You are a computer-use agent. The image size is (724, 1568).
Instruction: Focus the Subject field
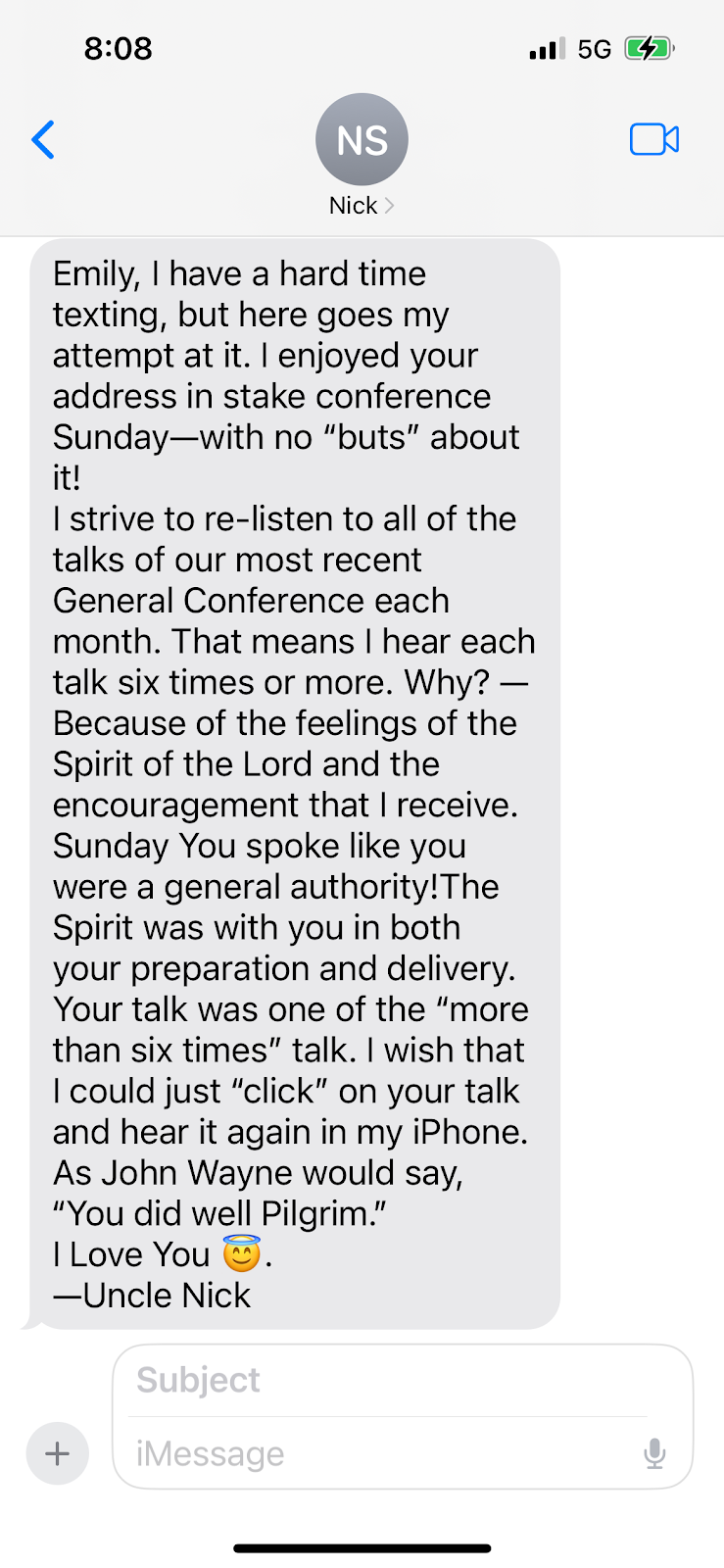tap(388, 1380)
